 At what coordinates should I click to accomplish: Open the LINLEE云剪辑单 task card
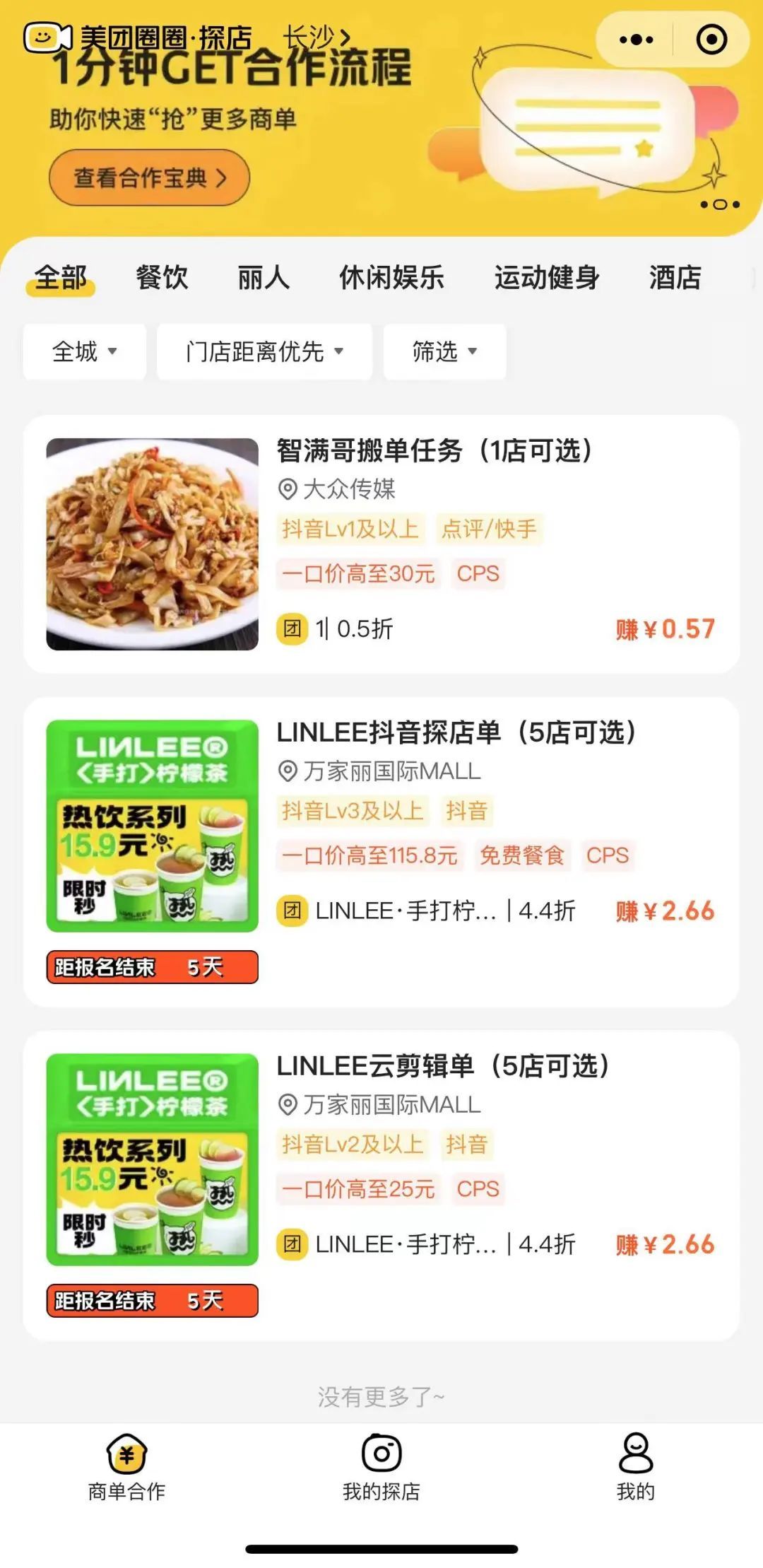pos(443,1067)
